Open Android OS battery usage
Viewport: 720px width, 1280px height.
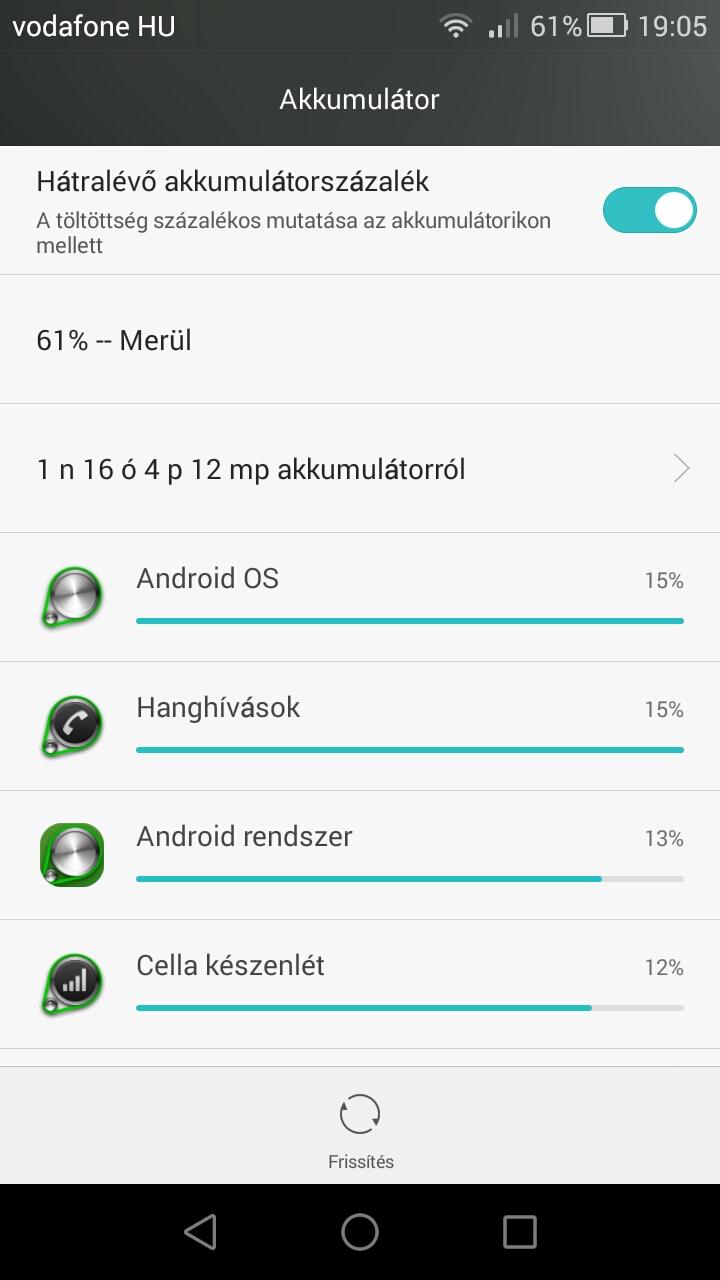[360, 597]
